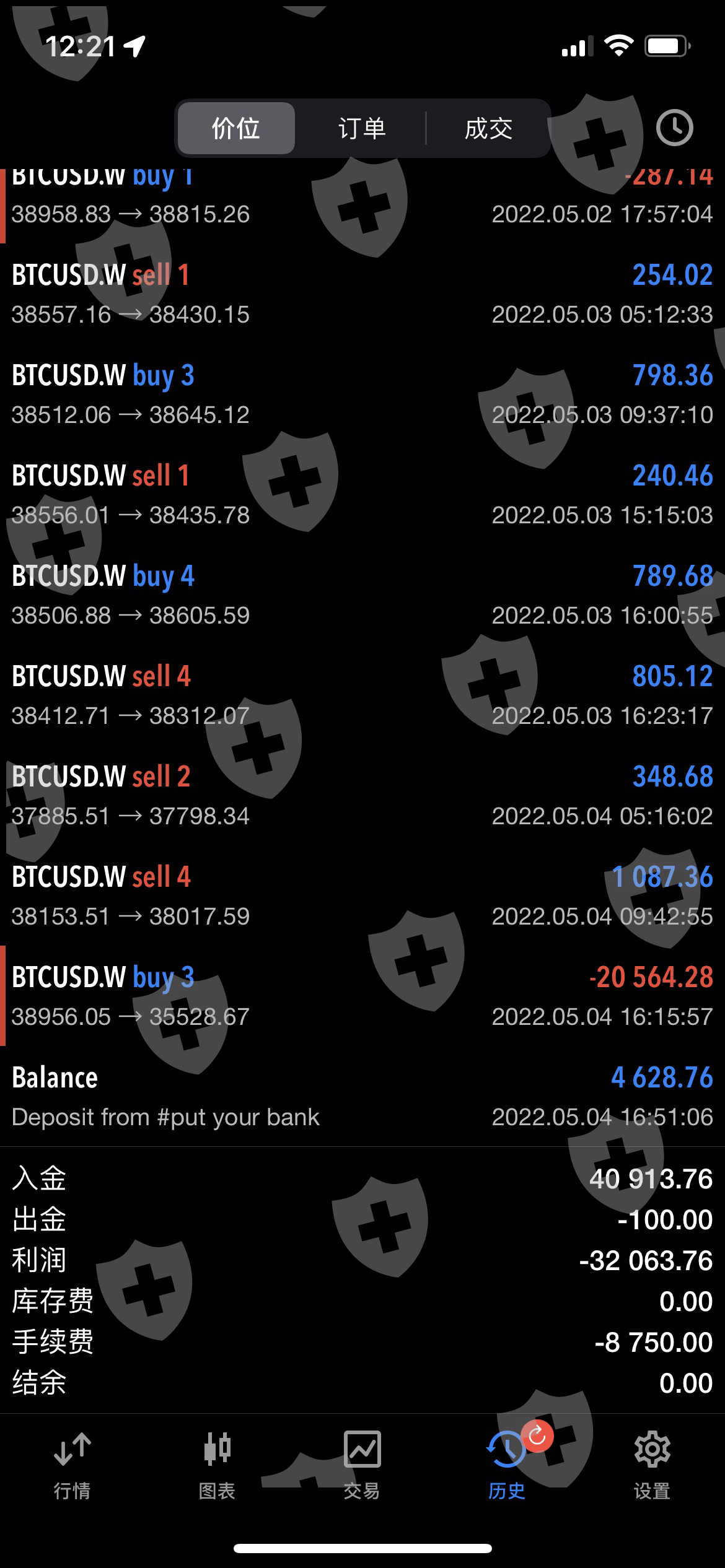Select the 历史 history tab
725x1568 pixels.
tap(507, 1466)
